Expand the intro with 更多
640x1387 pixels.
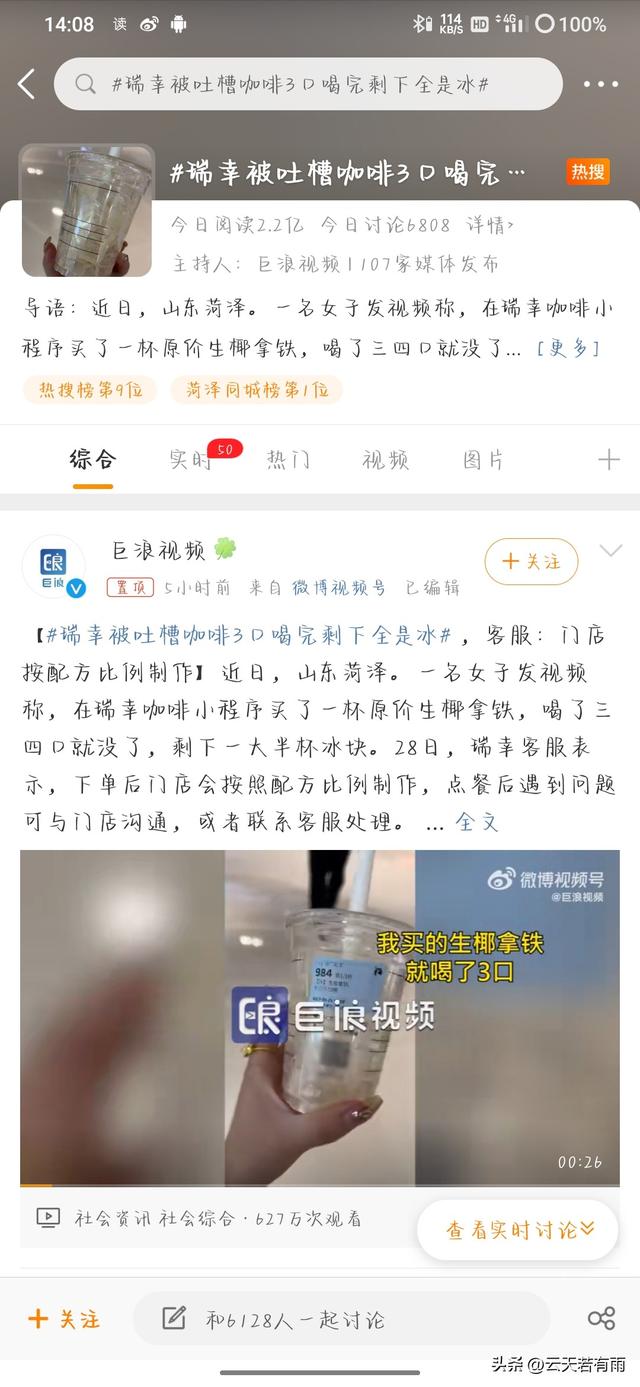[568, 348]
